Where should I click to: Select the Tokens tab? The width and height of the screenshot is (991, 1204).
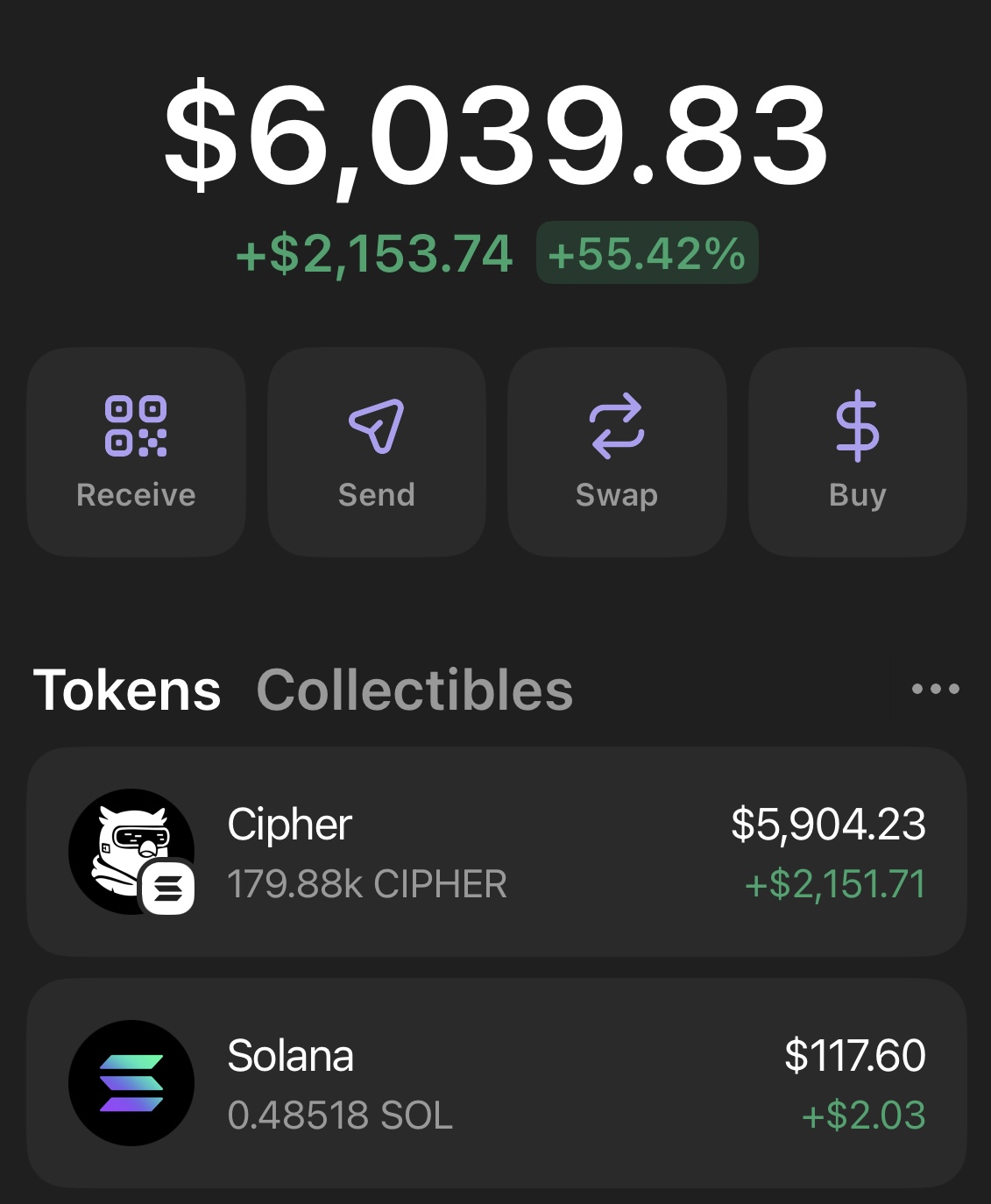point(127,691)
